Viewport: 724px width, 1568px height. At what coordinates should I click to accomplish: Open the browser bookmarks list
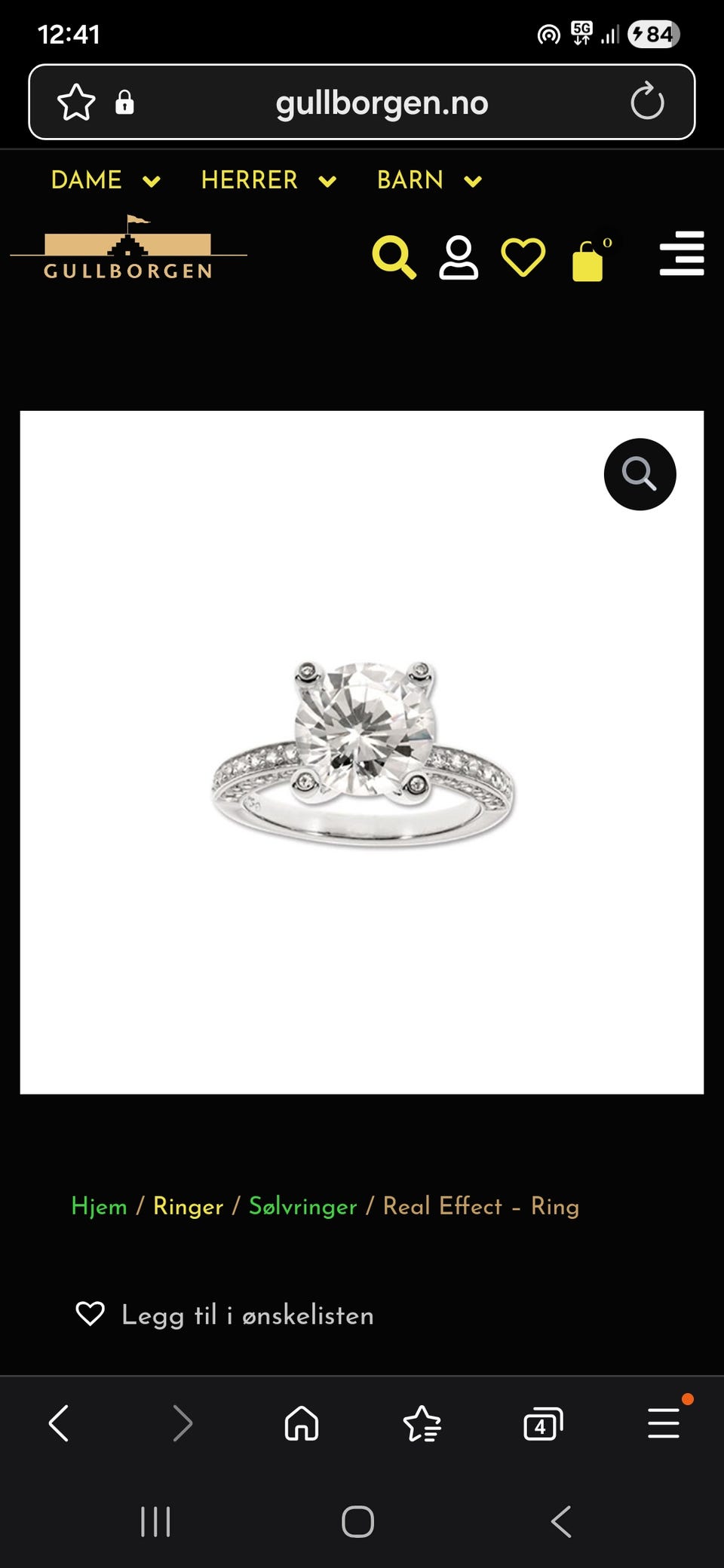click(x=422, y=1423)
